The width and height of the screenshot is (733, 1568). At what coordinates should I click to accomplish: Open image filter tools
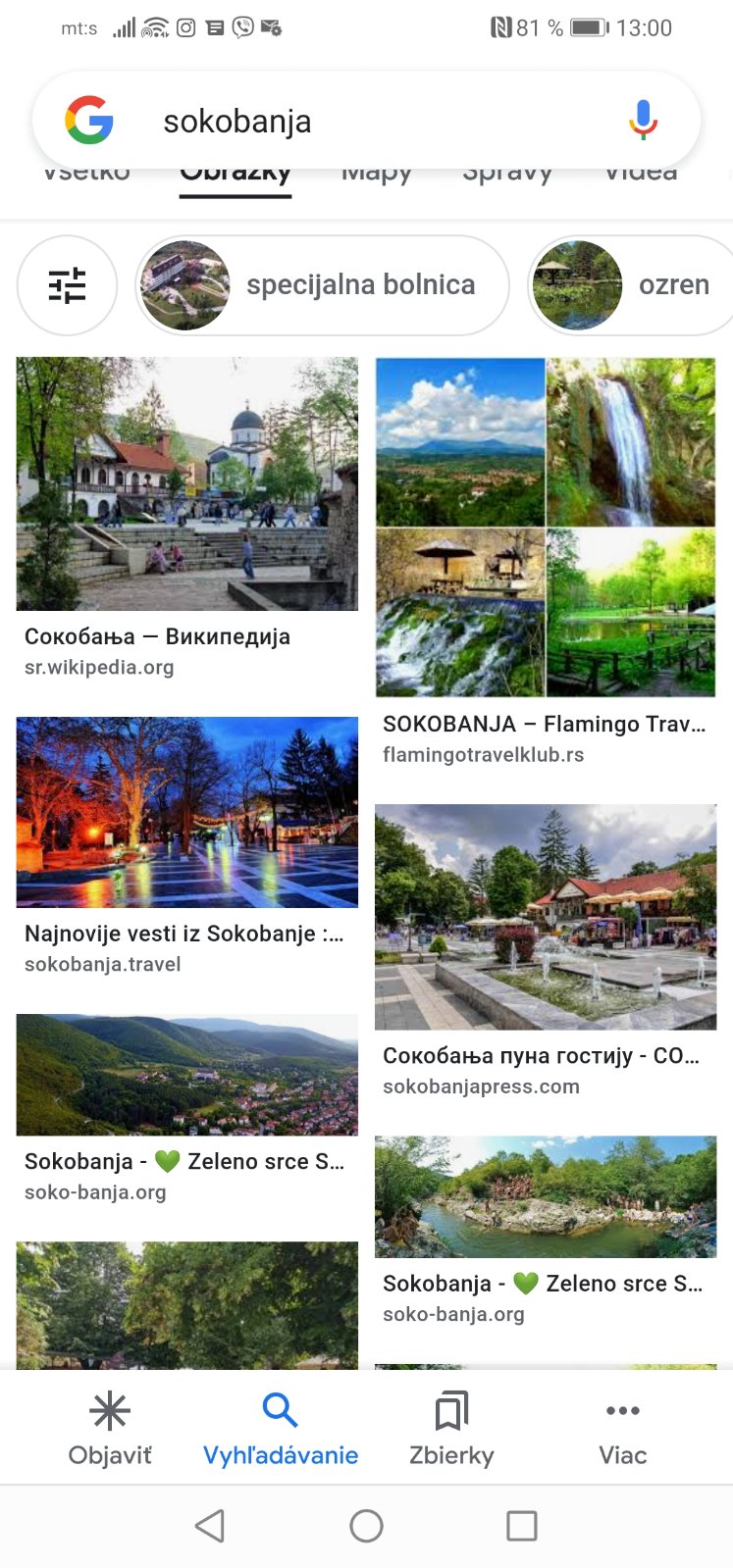[67, 285]
